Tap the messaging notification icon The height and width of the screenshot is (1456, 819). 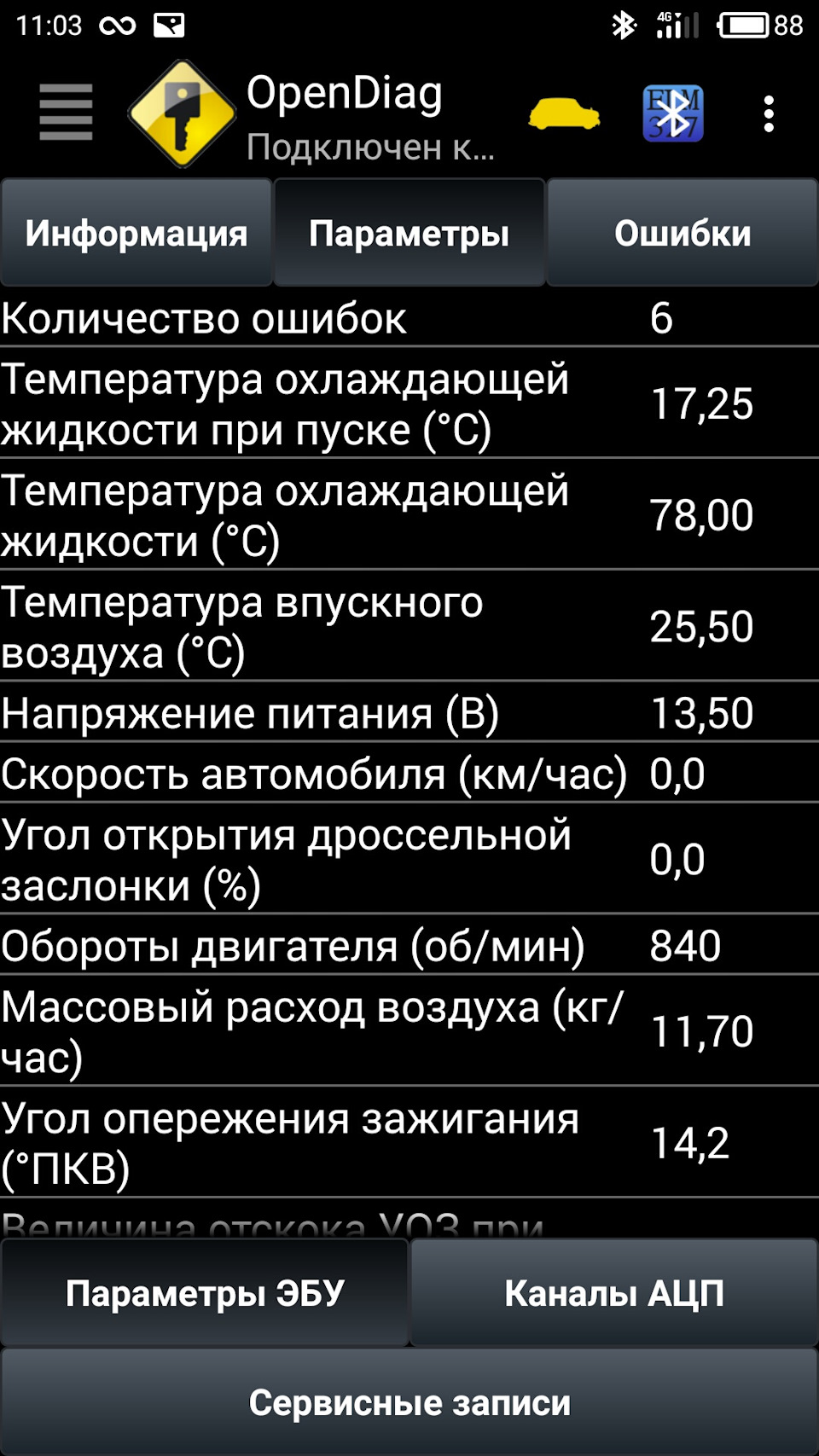pyautogui.click(x=167, y=25)
